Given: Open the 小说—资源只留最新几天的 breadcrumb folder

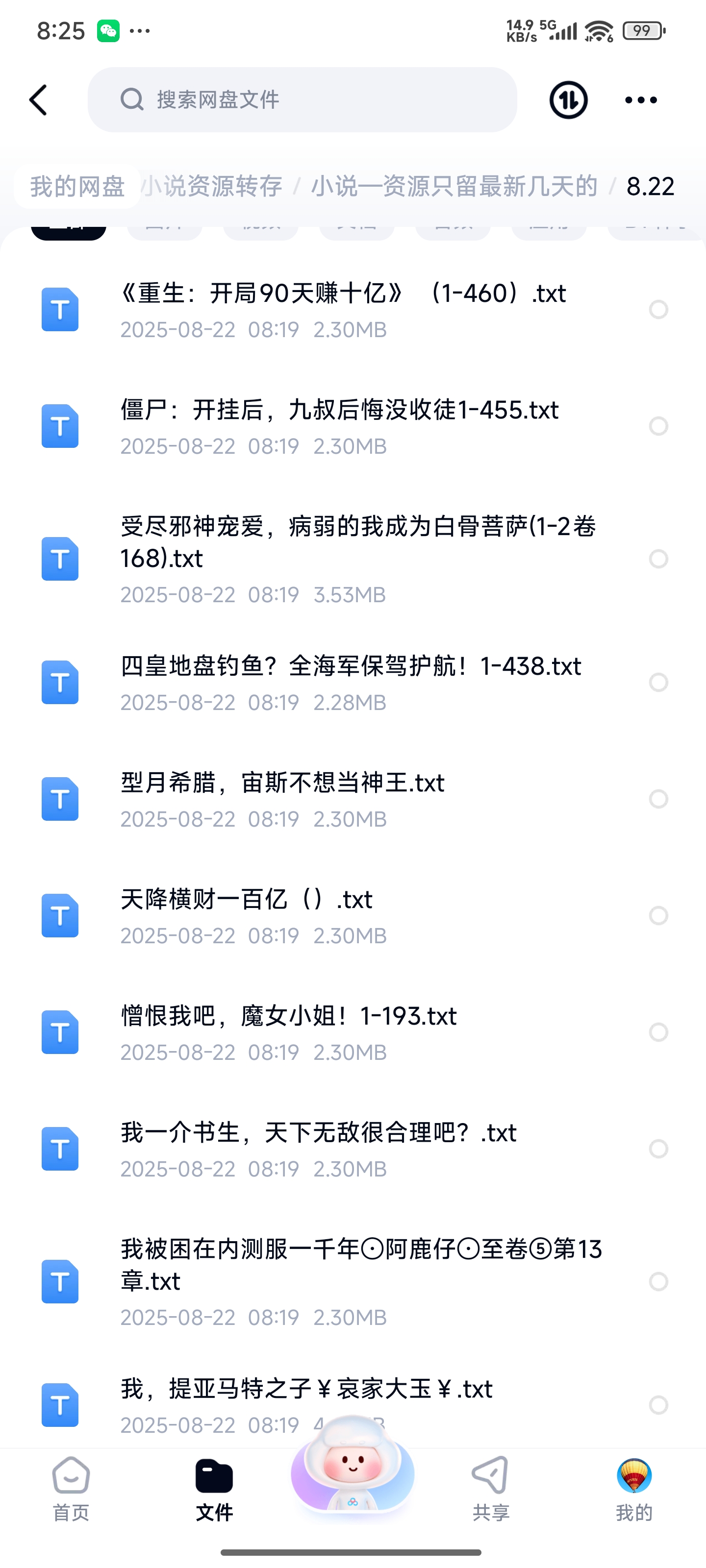Looking at the screenshot, I should (454, 186).
